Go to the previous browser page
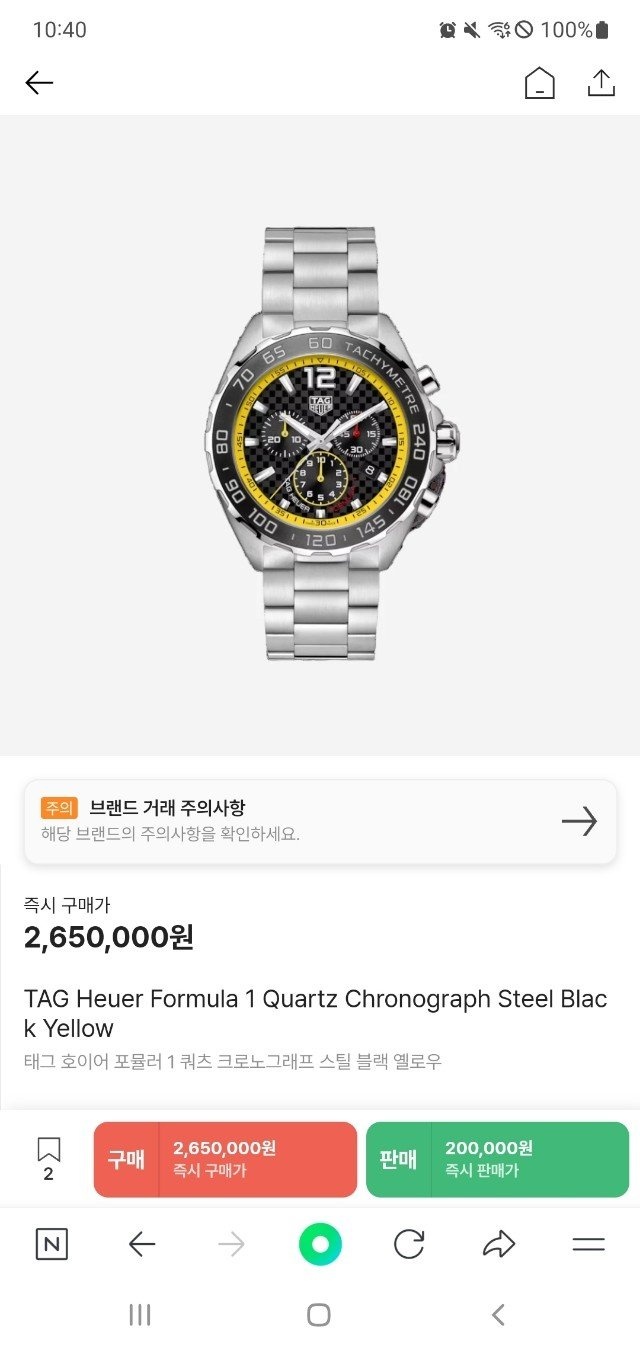 [x=142, y=1244]
